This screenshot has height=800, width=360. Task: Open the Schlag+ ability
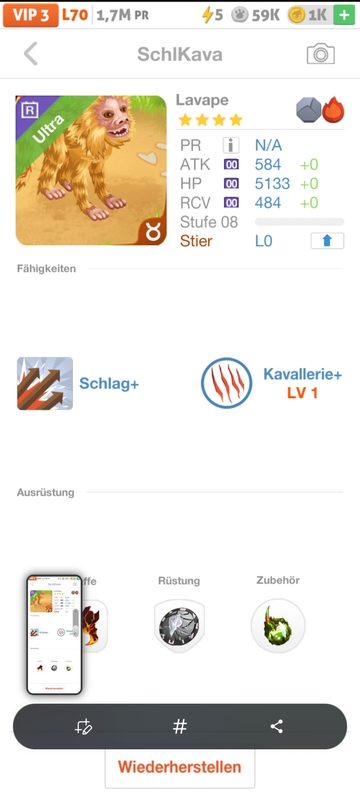coord(78,384)
